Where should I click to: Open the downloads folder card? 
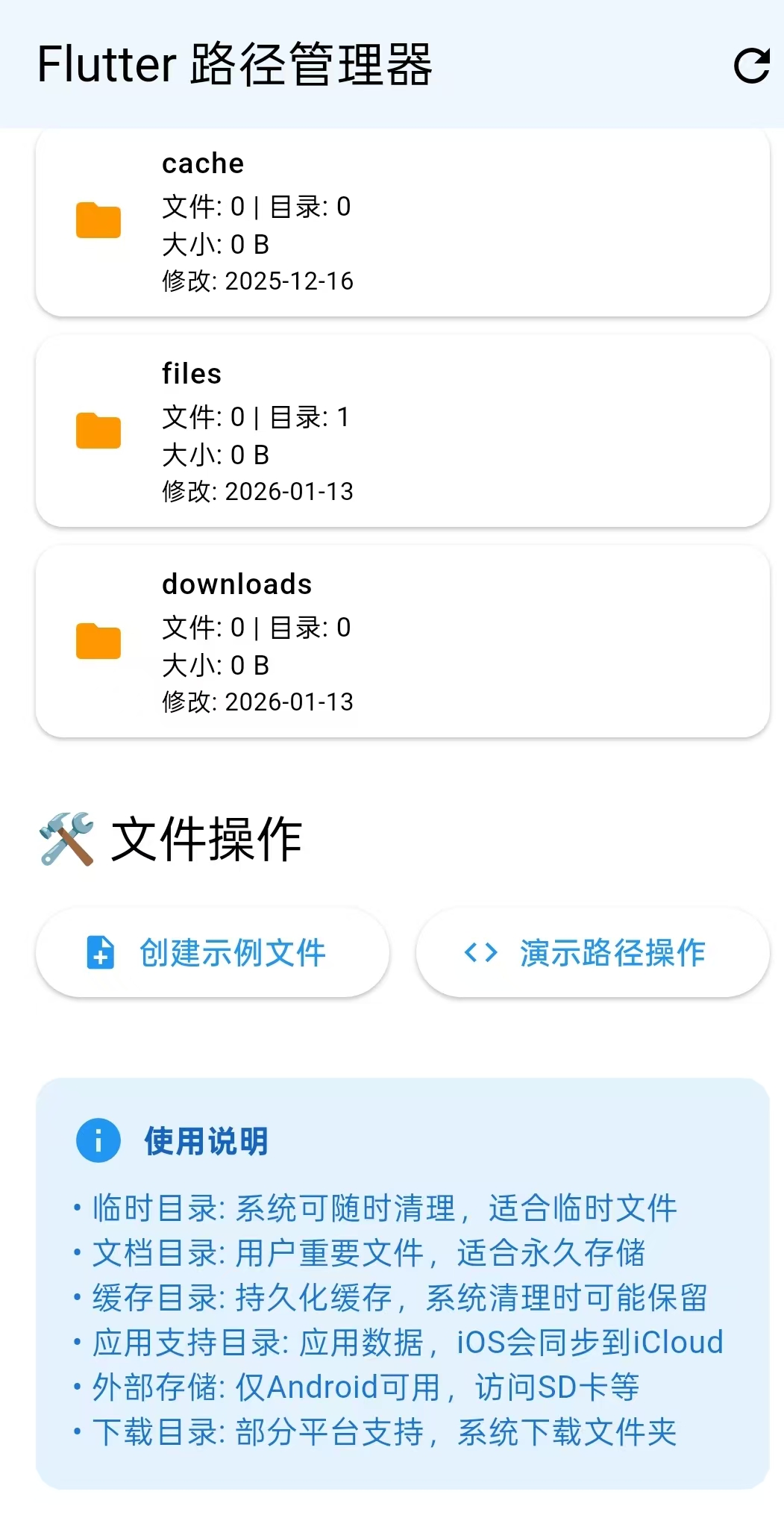pos(402,642)
